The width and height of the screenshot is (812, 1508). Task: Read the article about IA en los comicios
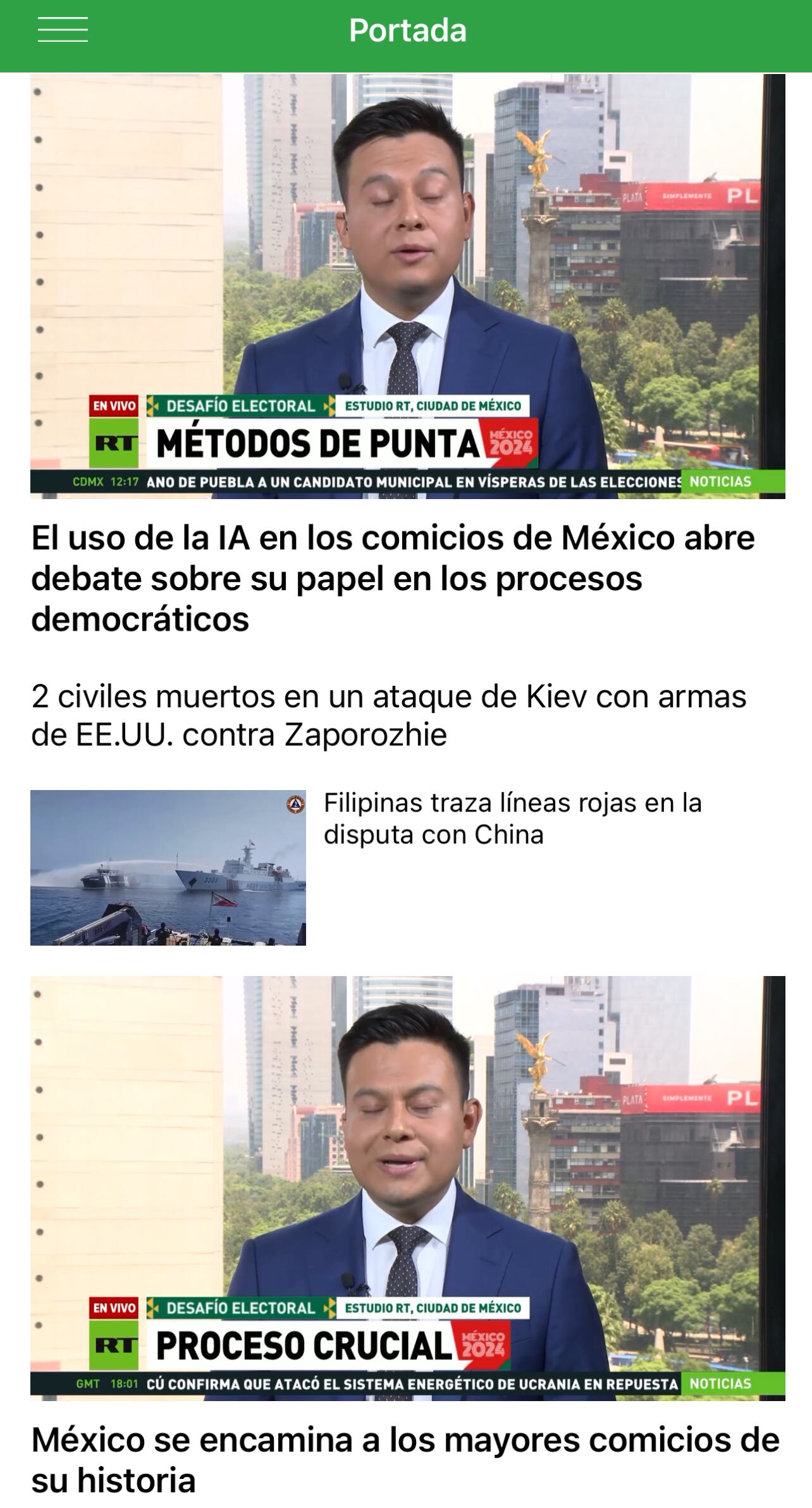point(392,578)
